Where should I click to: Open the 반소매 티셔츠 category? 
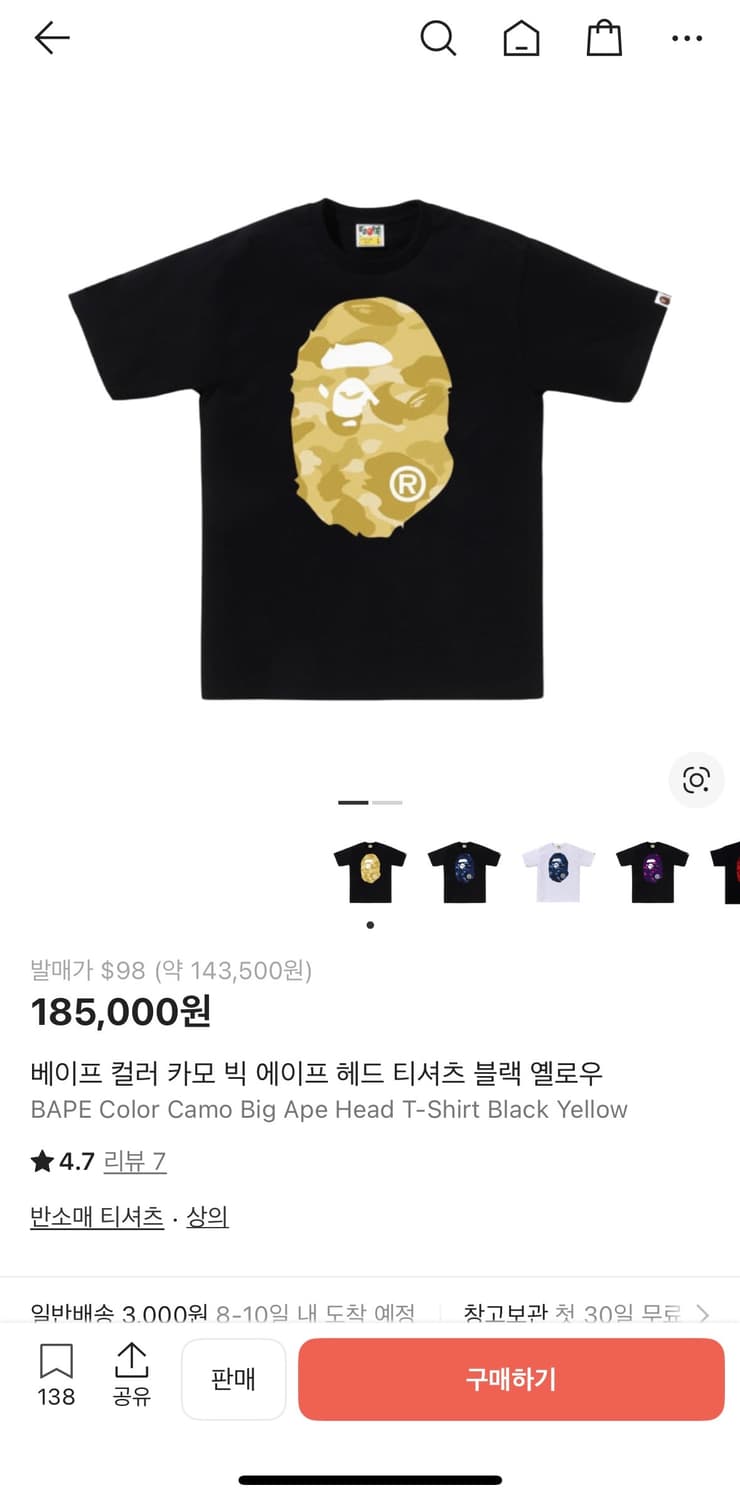click(x=96, y=1216)
